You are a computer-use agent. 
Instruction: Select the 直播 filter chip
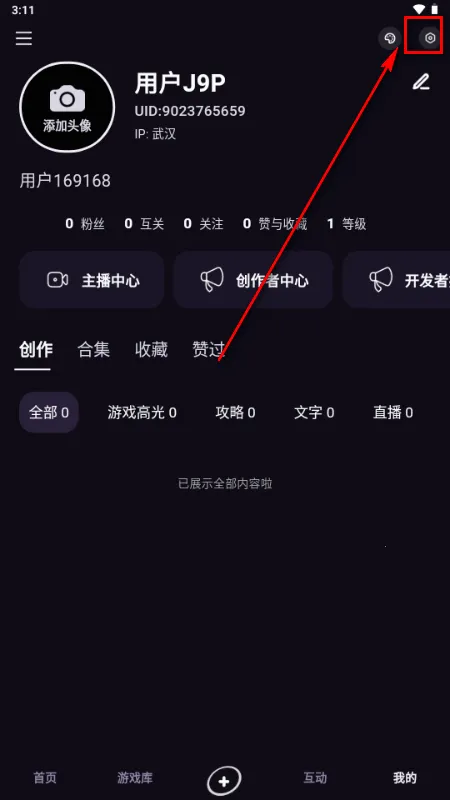(393, 412)
